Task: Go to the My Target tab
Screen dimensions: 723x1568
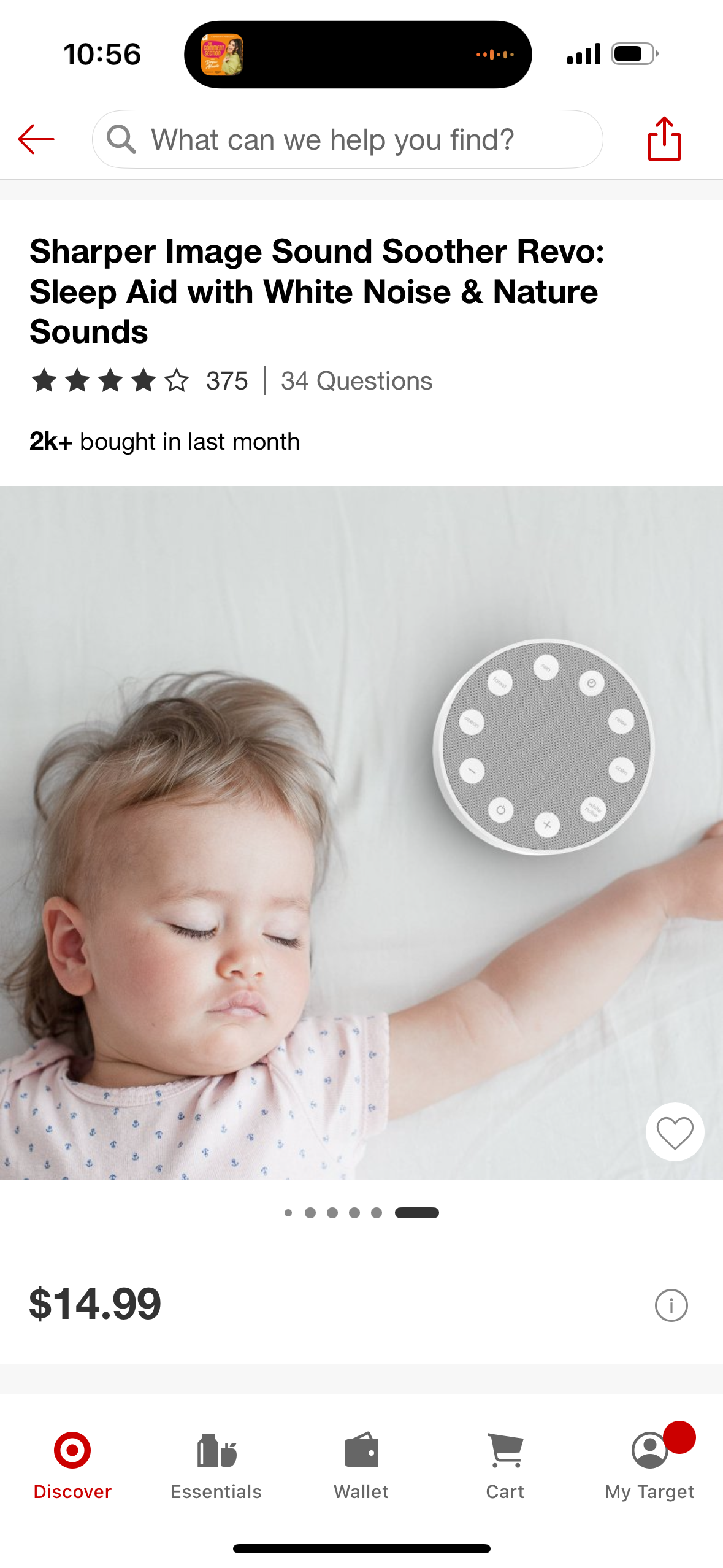Action: [649, 1465]
